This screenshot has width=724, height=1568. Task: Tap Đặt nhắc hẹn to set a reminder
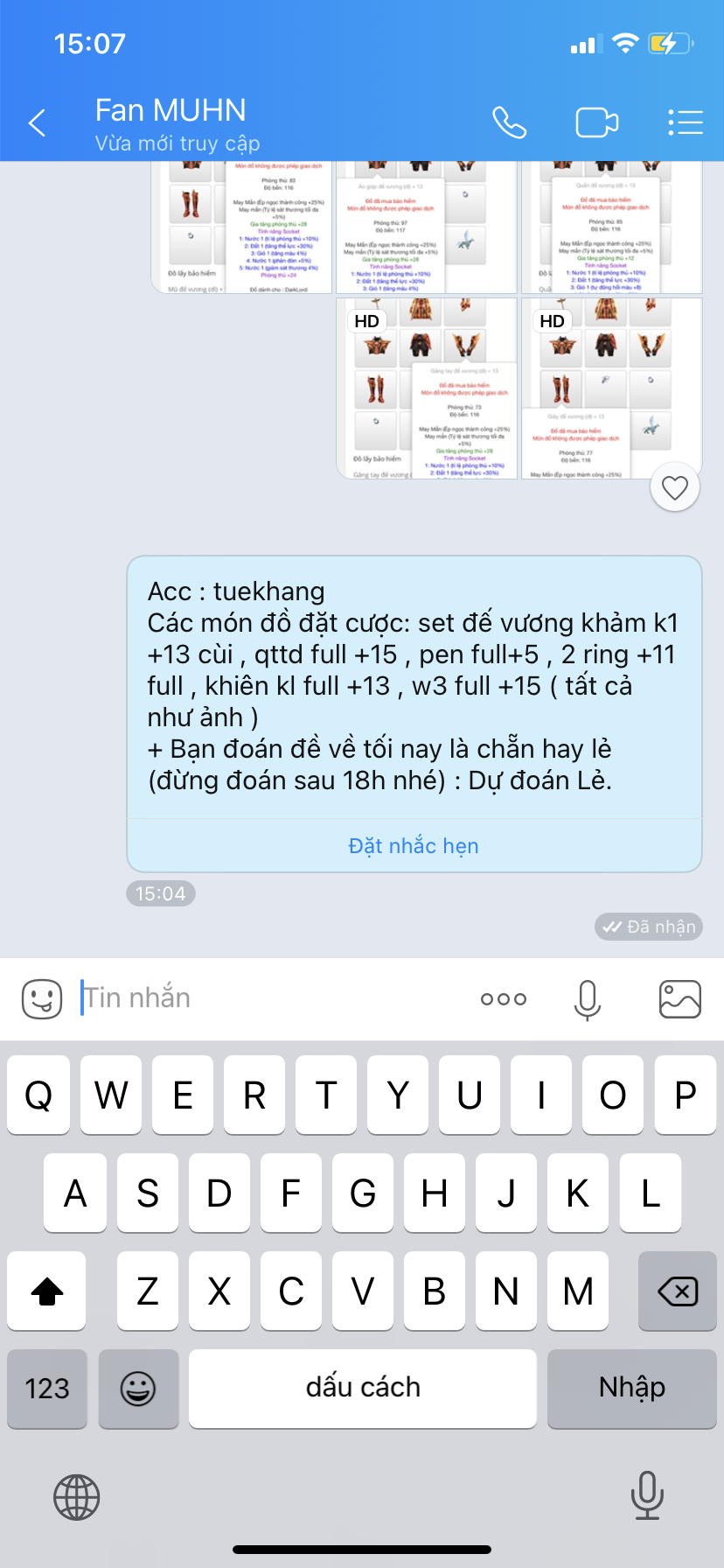pos(414,846)
